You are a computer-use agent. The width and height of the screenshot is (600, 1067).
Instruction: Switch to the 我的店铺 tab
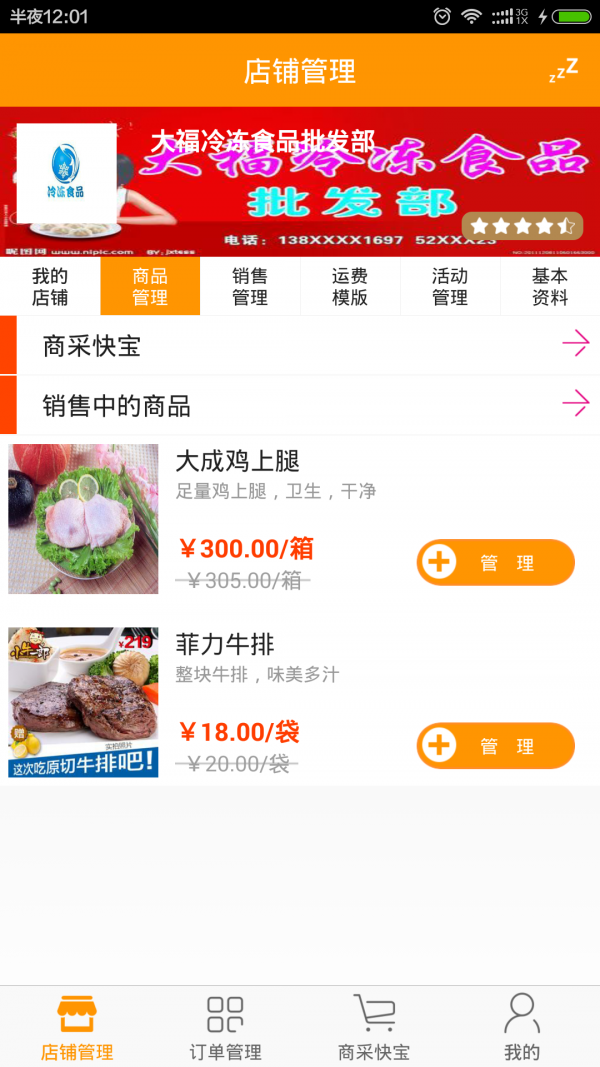[x=50, y=287]
